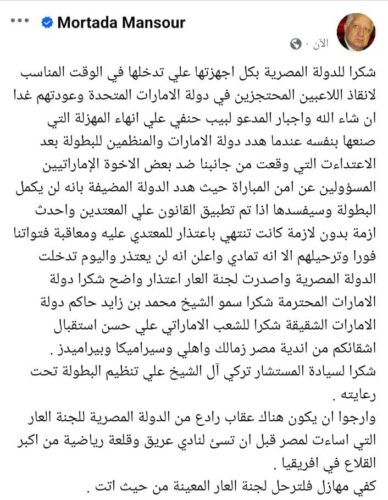Tap the public globe audience icon

pyautogui.click(x=296, y=44)
